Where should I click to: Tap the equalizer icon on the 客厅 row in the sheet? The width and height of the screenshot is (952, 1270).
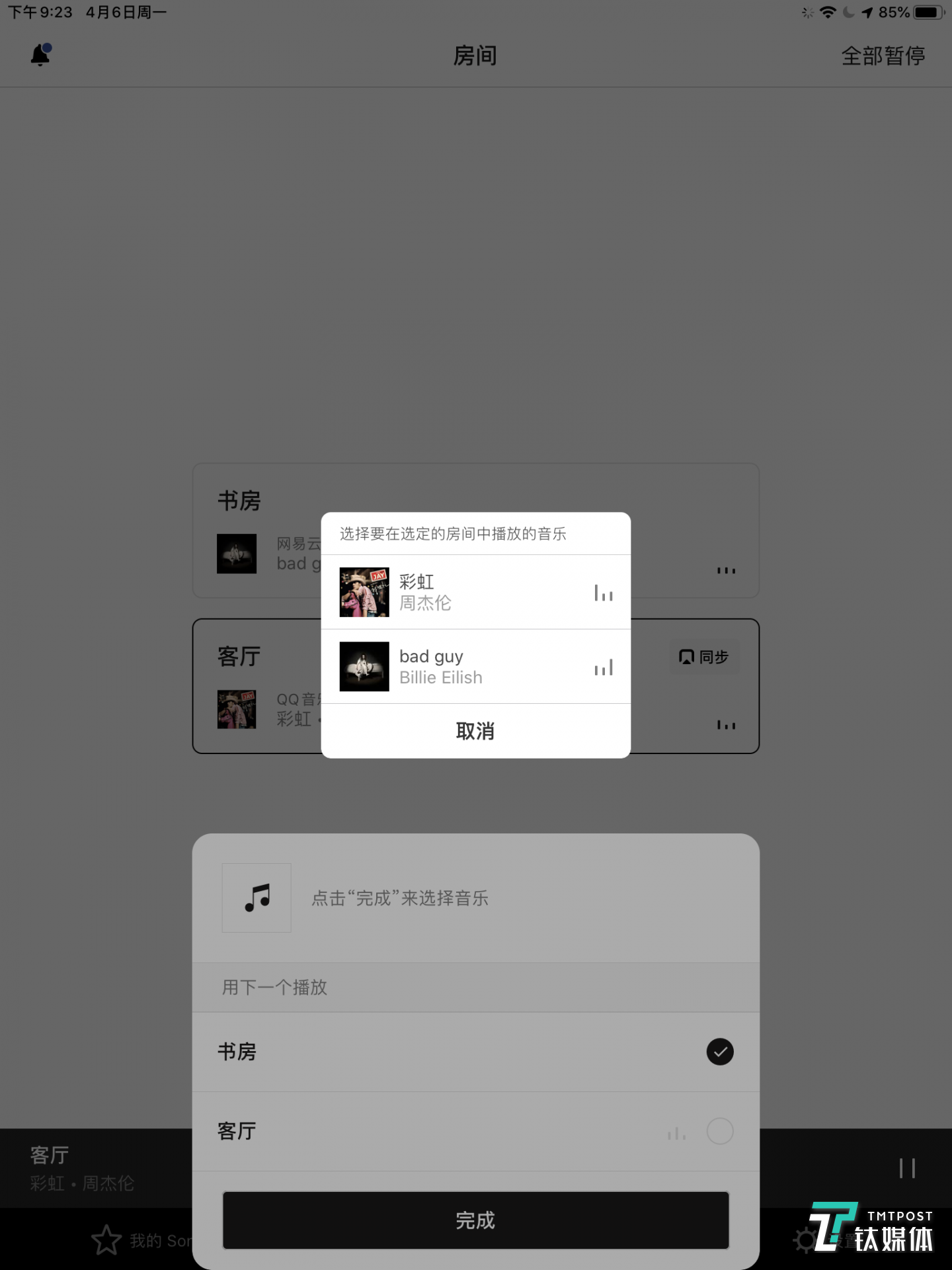[x=676, y=1132]
